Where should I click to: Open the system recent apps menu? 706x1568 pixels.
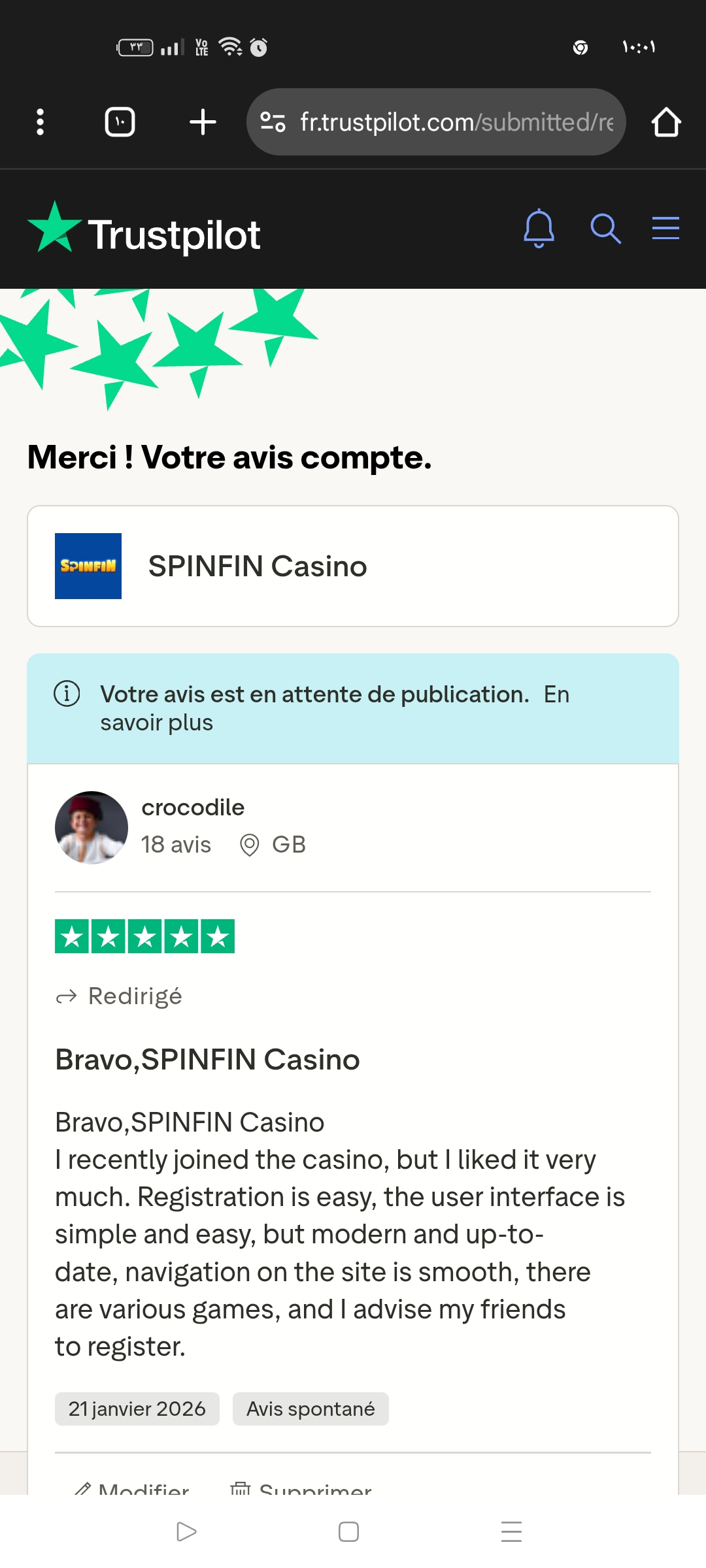pyautogui.click(x=511, y=1531)
